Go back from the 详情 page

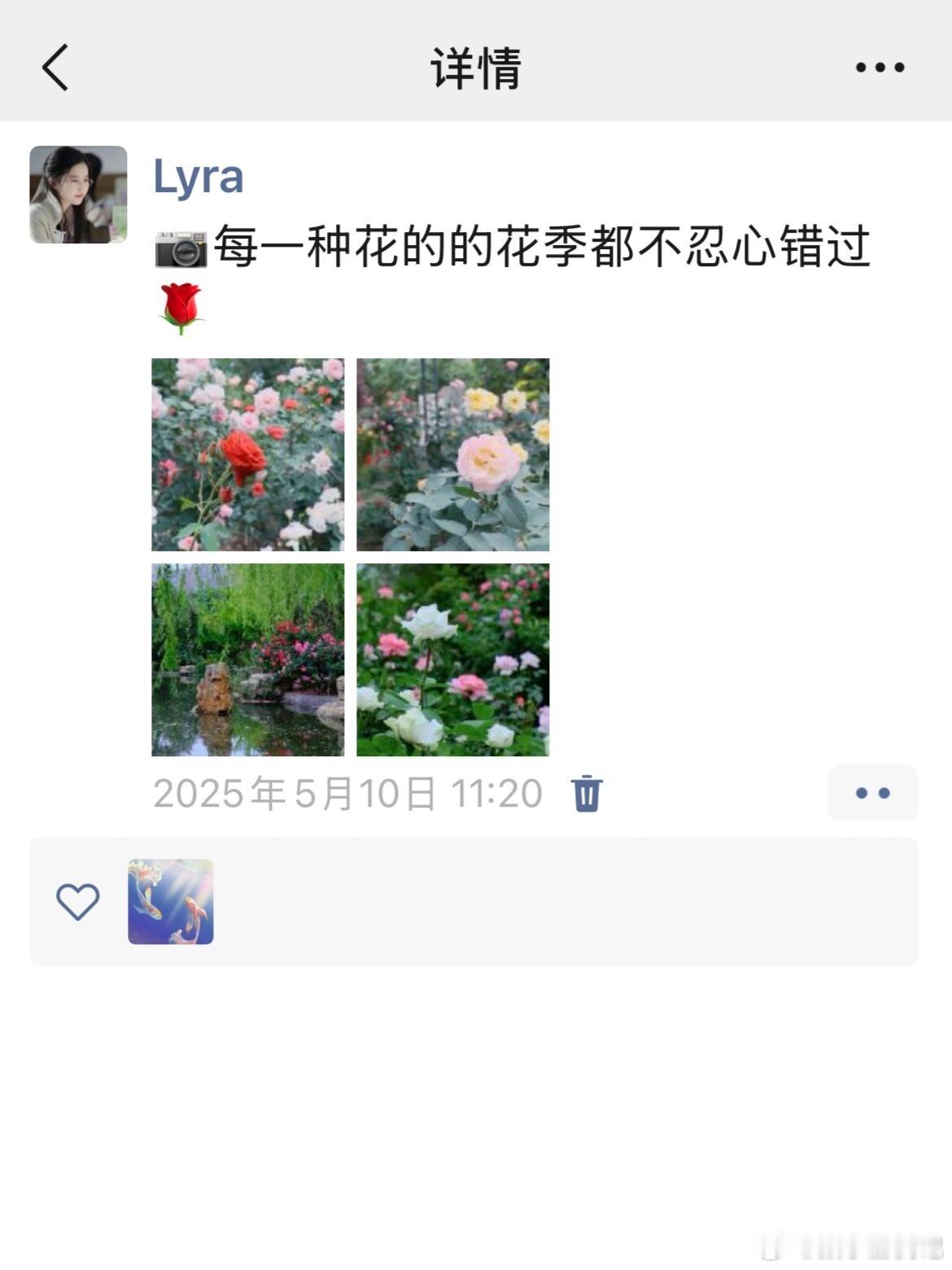coord(55,68)
